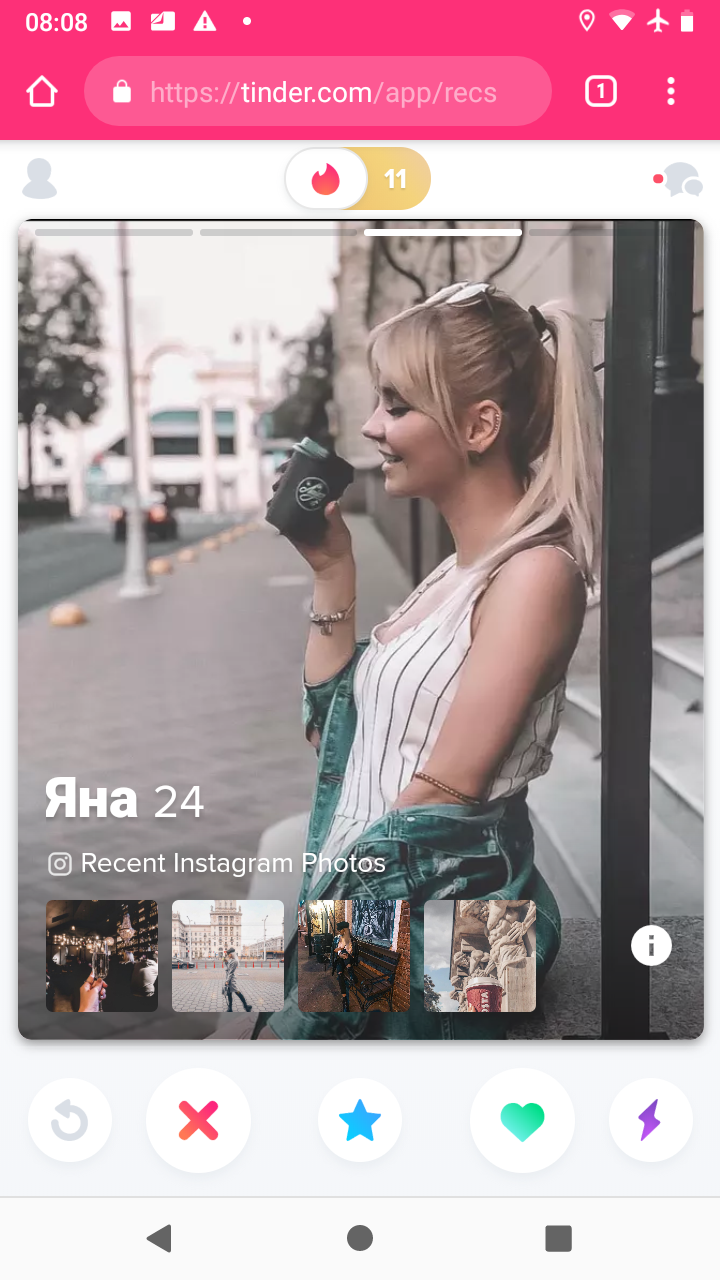The width and height of the screenshot is (720, 1280).
Task: Go back using the system navigation bar
Action: click(x=160, y=1238)
